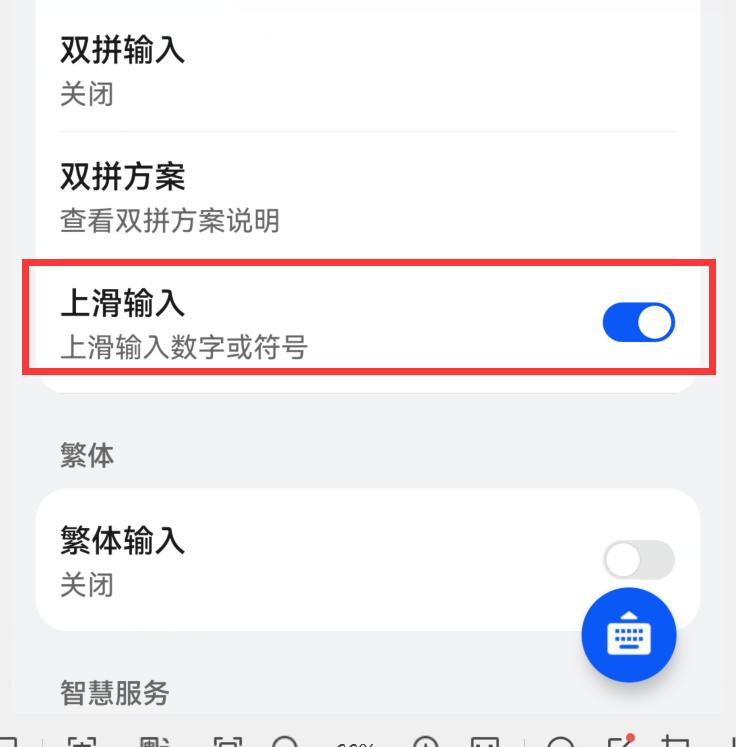
Task: Tap the 繁体 section header
Action: (86, 454)
